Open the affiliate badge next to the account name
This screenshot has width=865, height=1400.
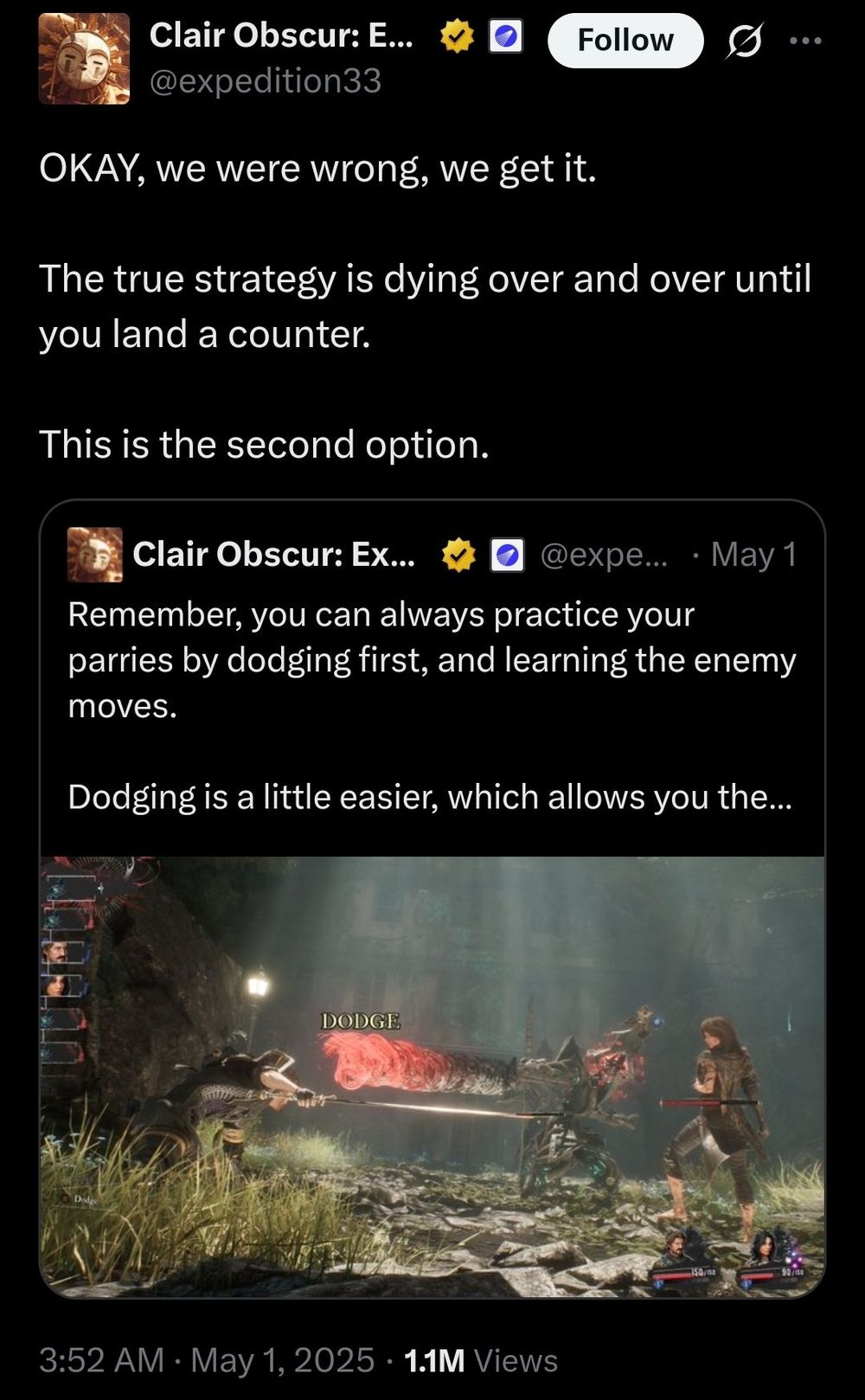506,36
